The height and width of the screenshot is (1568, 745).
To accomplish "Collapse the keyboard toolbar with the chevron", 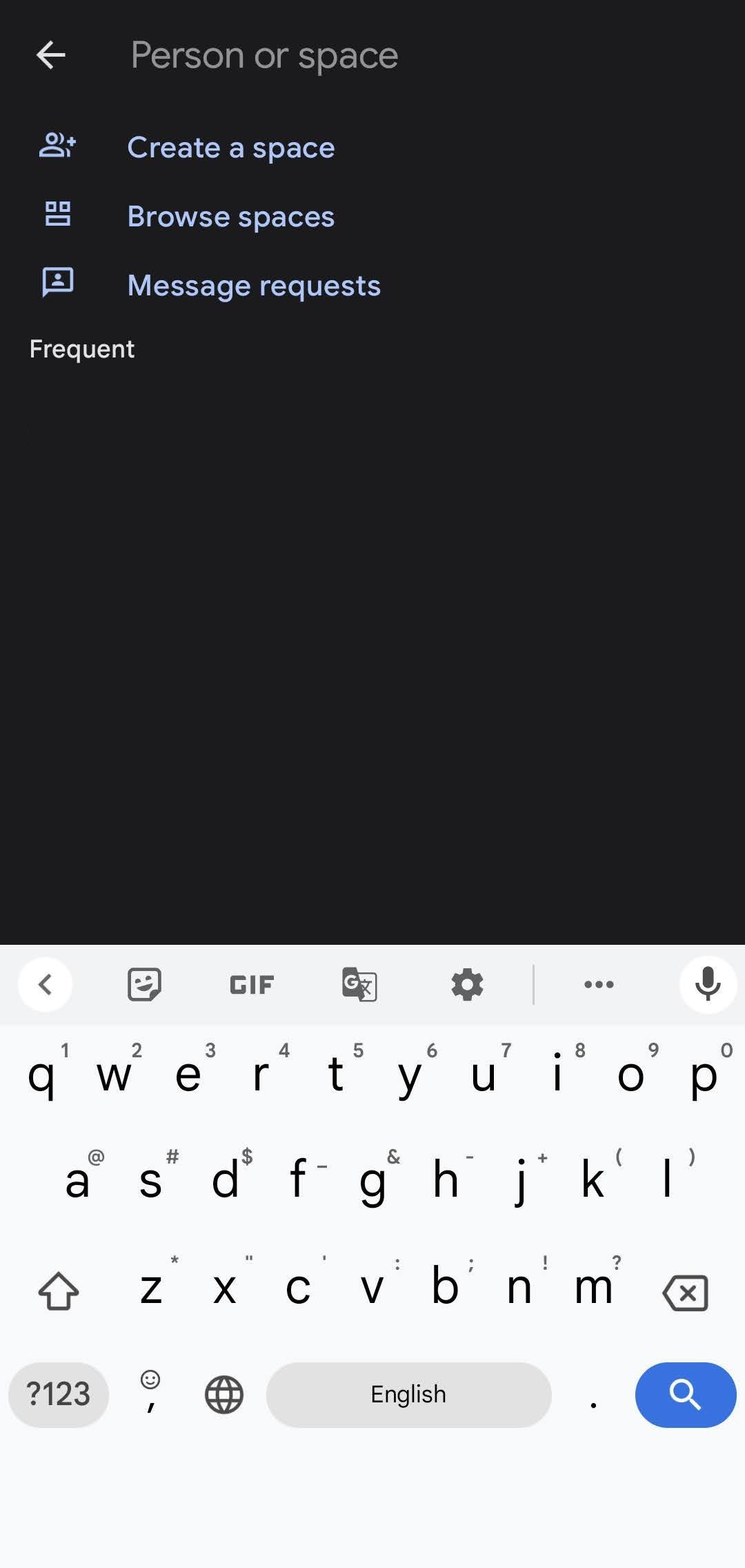I will point(46,984).
